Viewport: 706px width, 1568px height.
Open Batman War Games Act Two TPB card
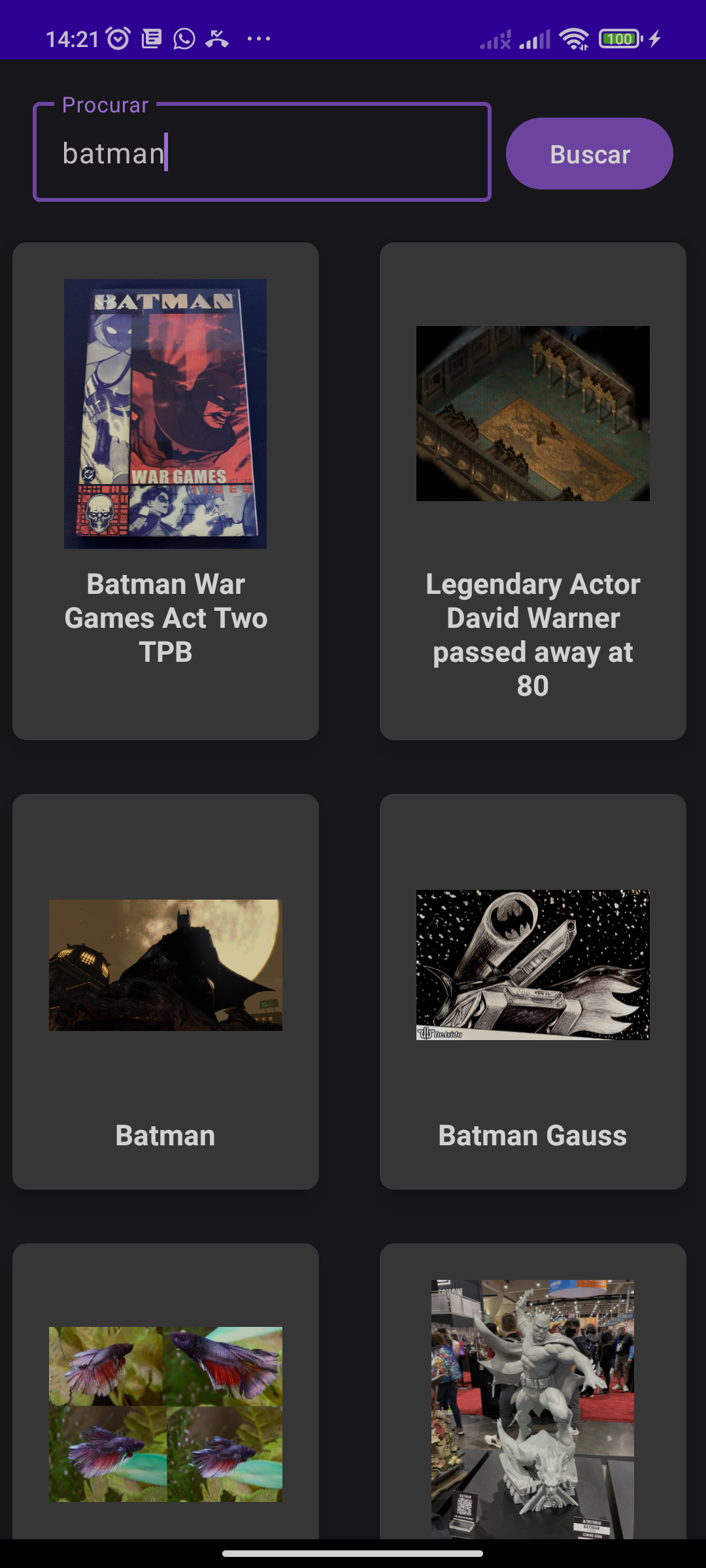coord(165,490)
